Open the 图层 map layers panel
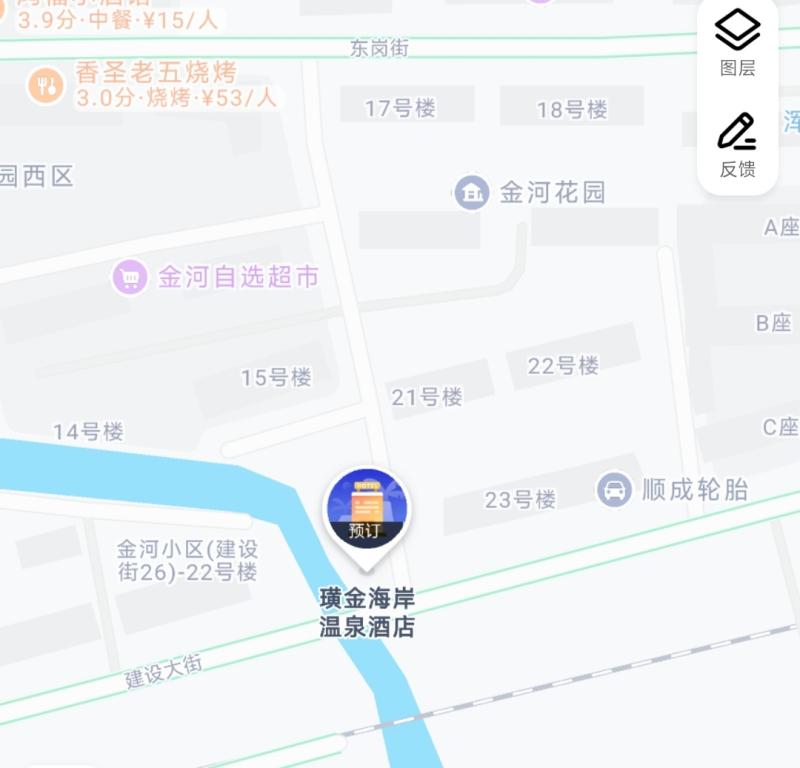Screen dimensions: 800x768 tap(737, 42)
